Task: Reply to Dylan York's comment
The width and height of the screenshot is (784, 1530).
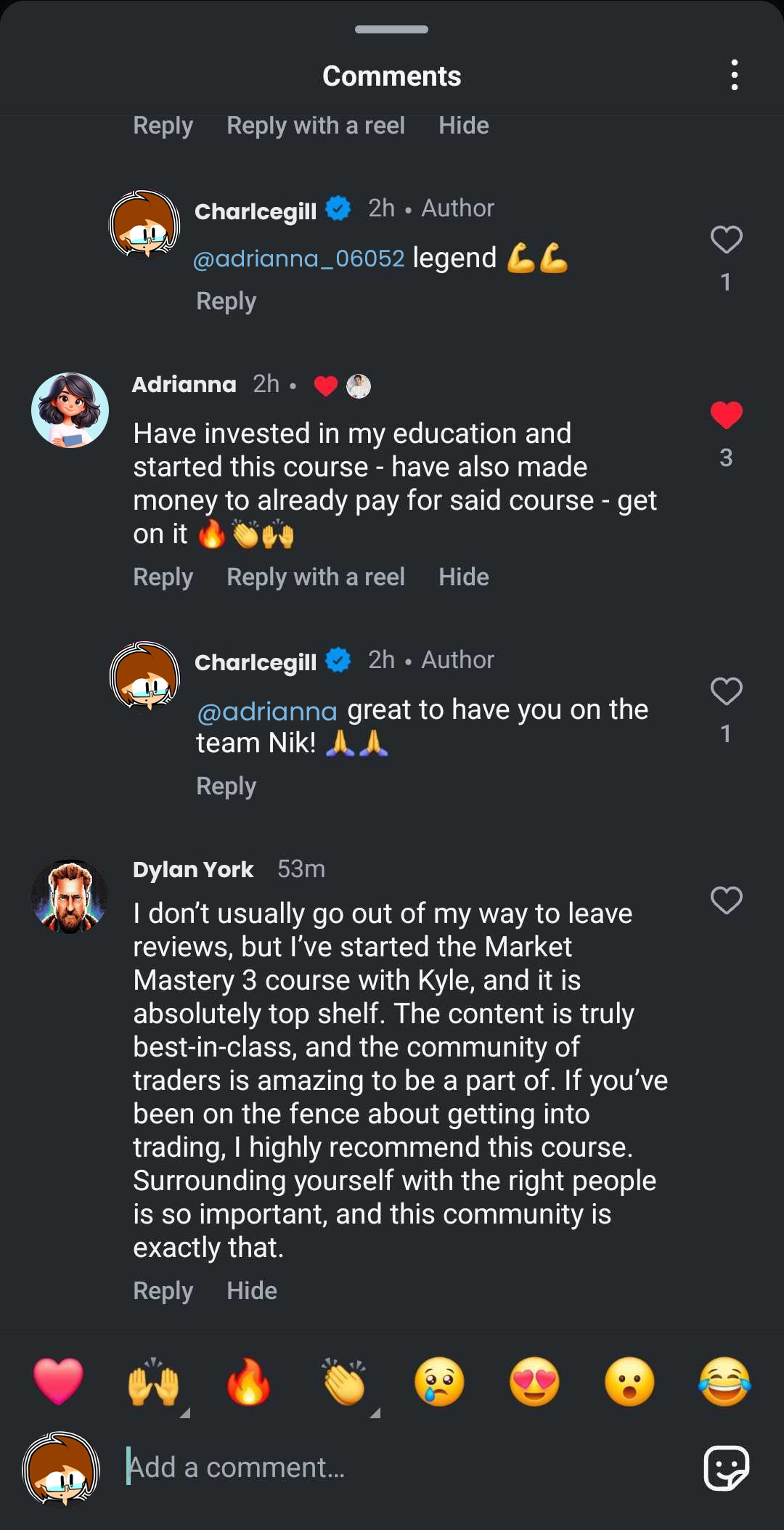Action: click(x=163, y=1290)
